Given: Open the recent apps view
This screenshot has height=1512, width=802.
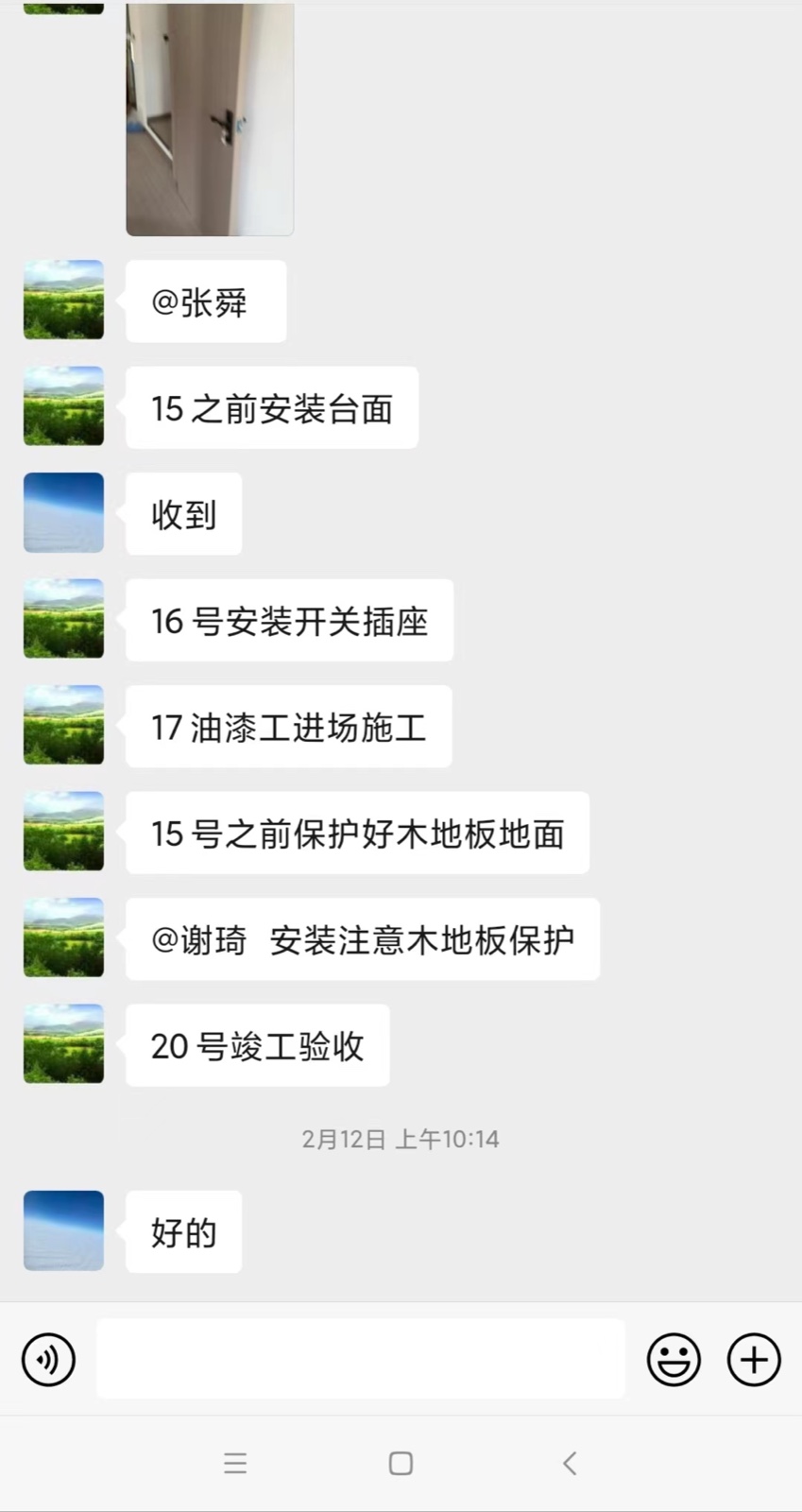Looking at the screenshot, I should (235, 1464).
